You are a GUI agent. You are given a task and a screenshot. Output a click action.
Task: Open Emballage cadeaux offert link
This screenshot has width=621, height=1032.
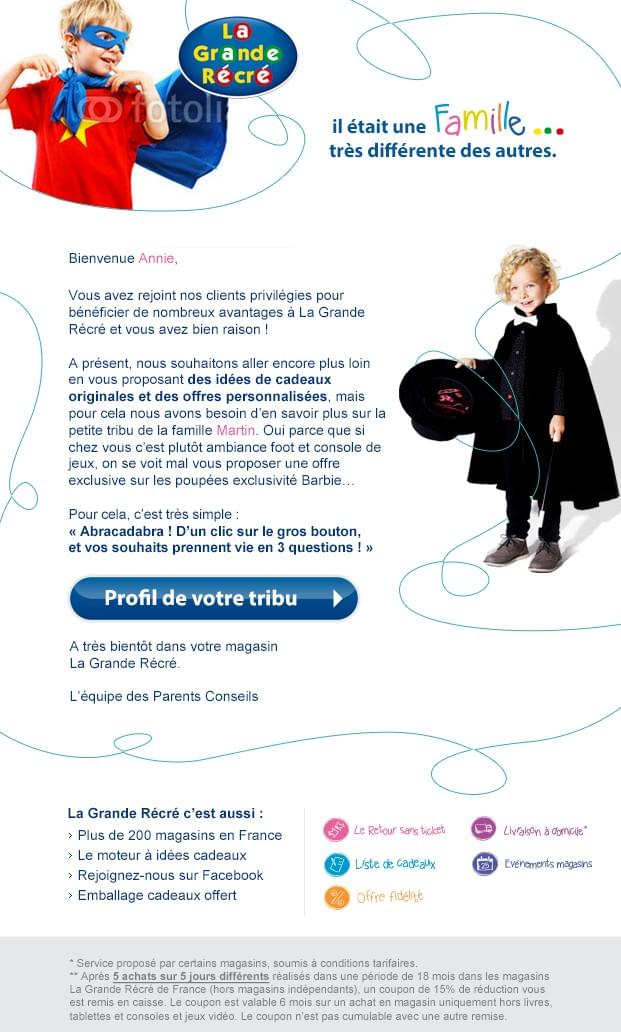pyautogui.click(x=157, y=895)
